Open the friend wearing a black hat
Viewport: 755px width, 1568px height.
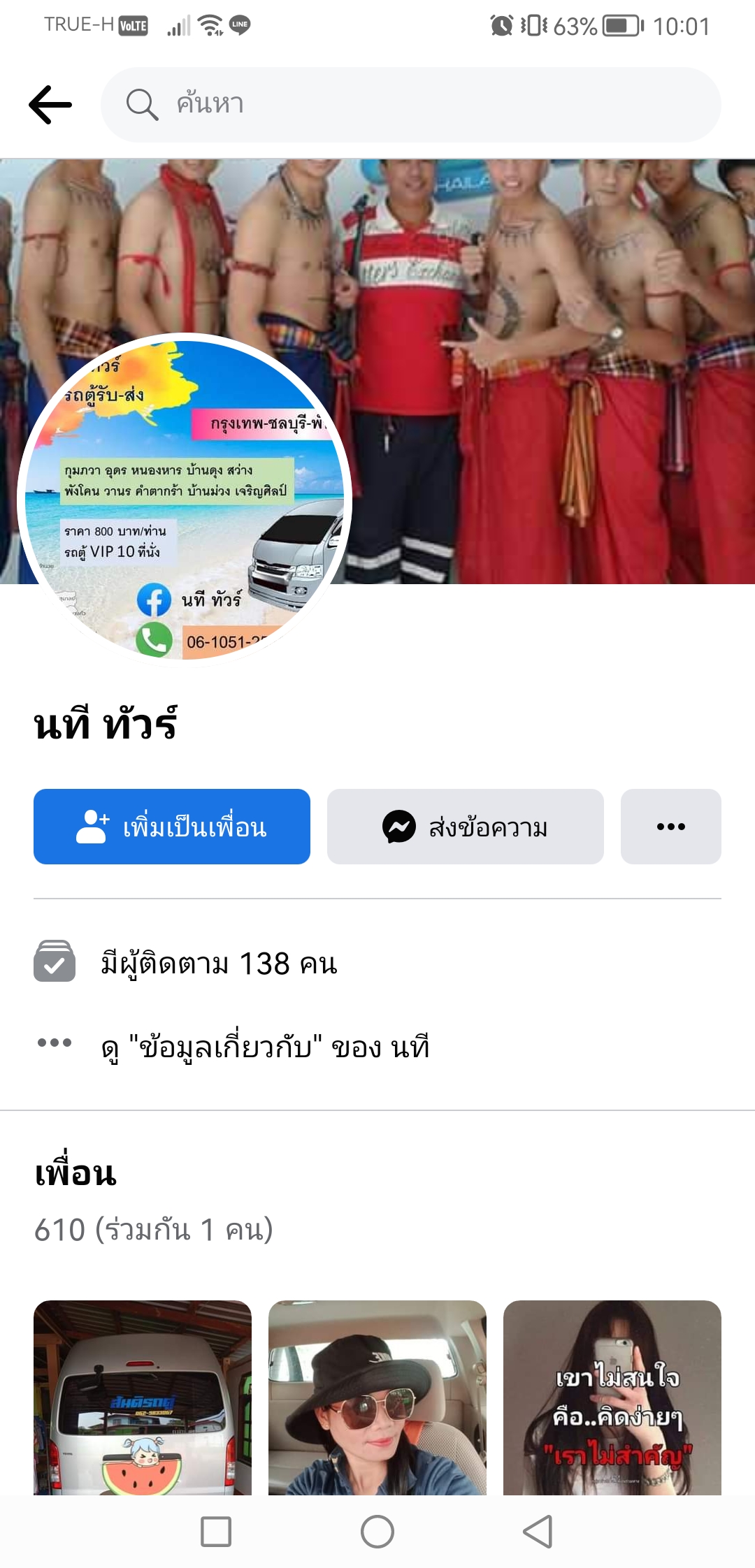pos(377,1398)
